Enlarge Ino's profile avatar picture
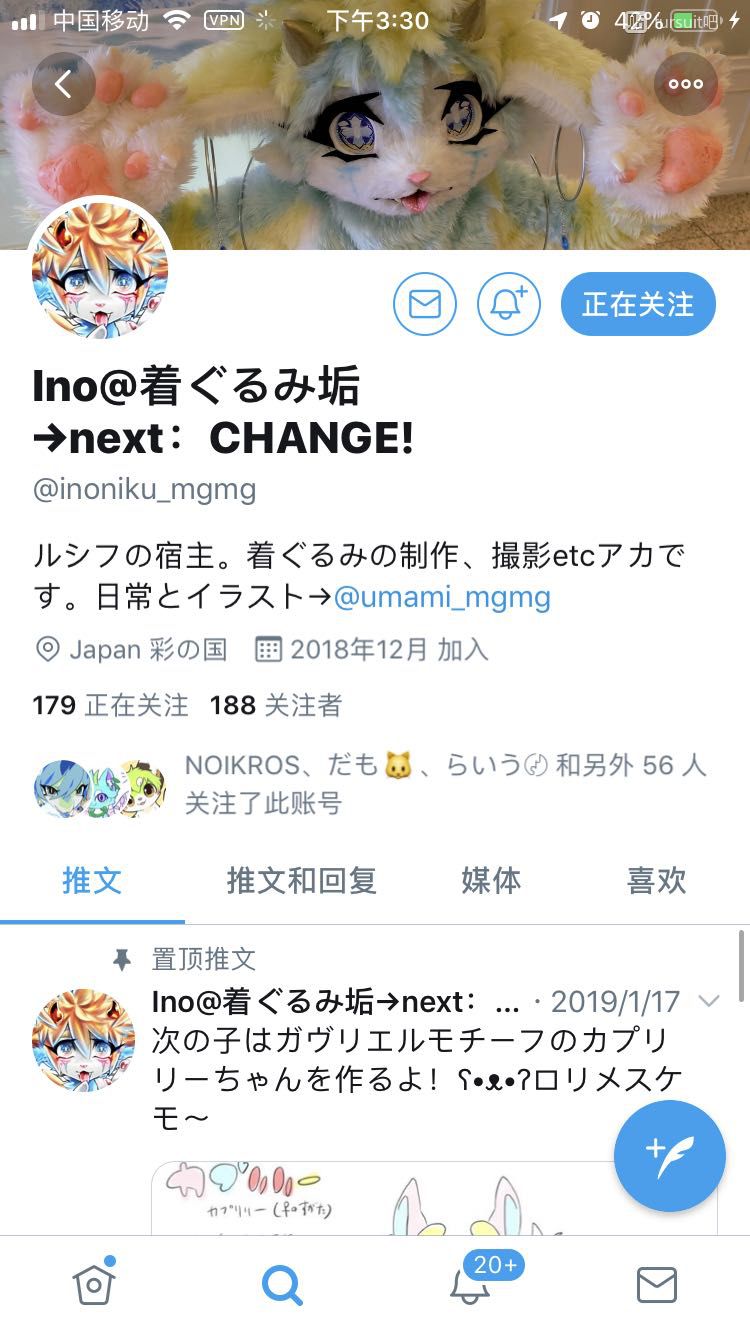This screenshot has width=750, height=1334. coord(100,271)
